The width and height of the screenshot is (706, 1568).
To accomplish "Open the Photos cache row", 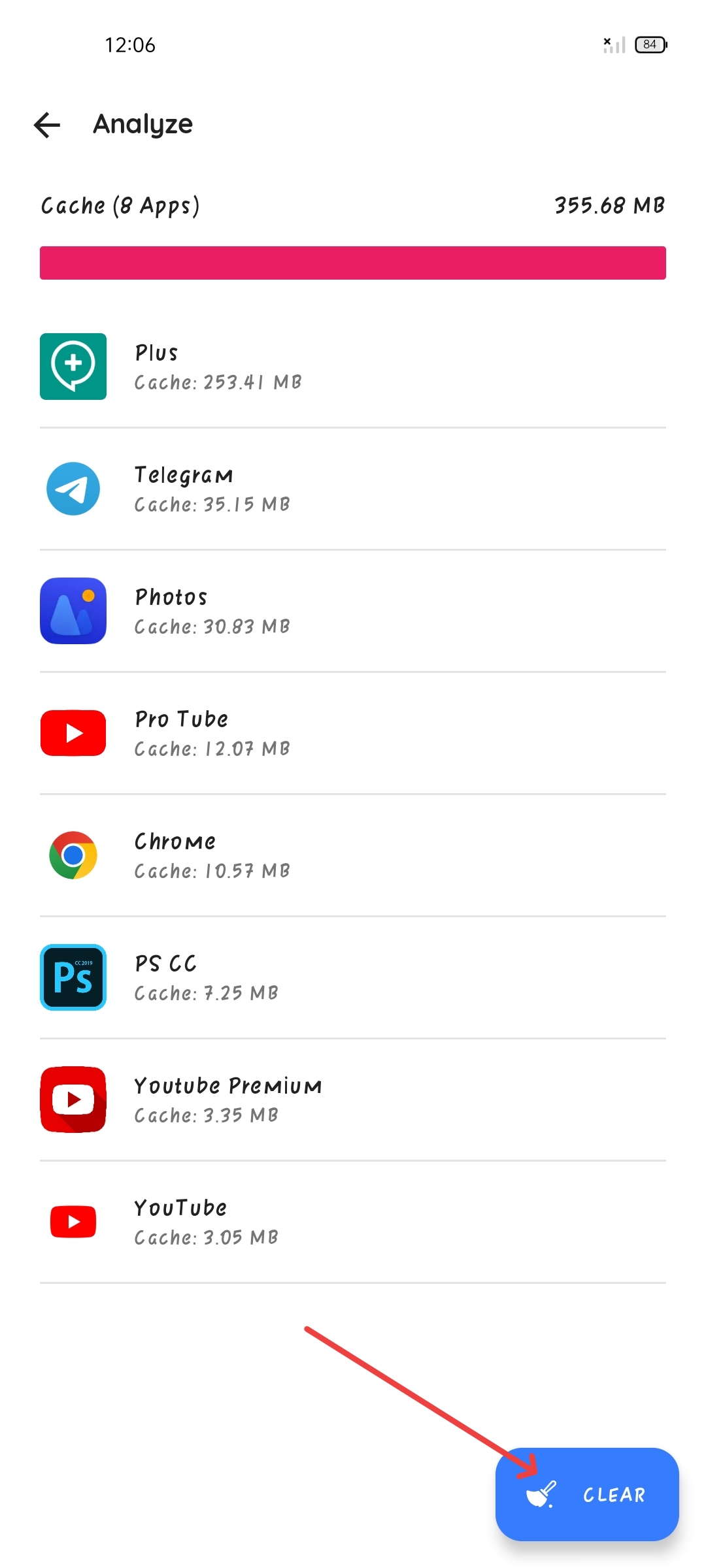I will 353,611.
